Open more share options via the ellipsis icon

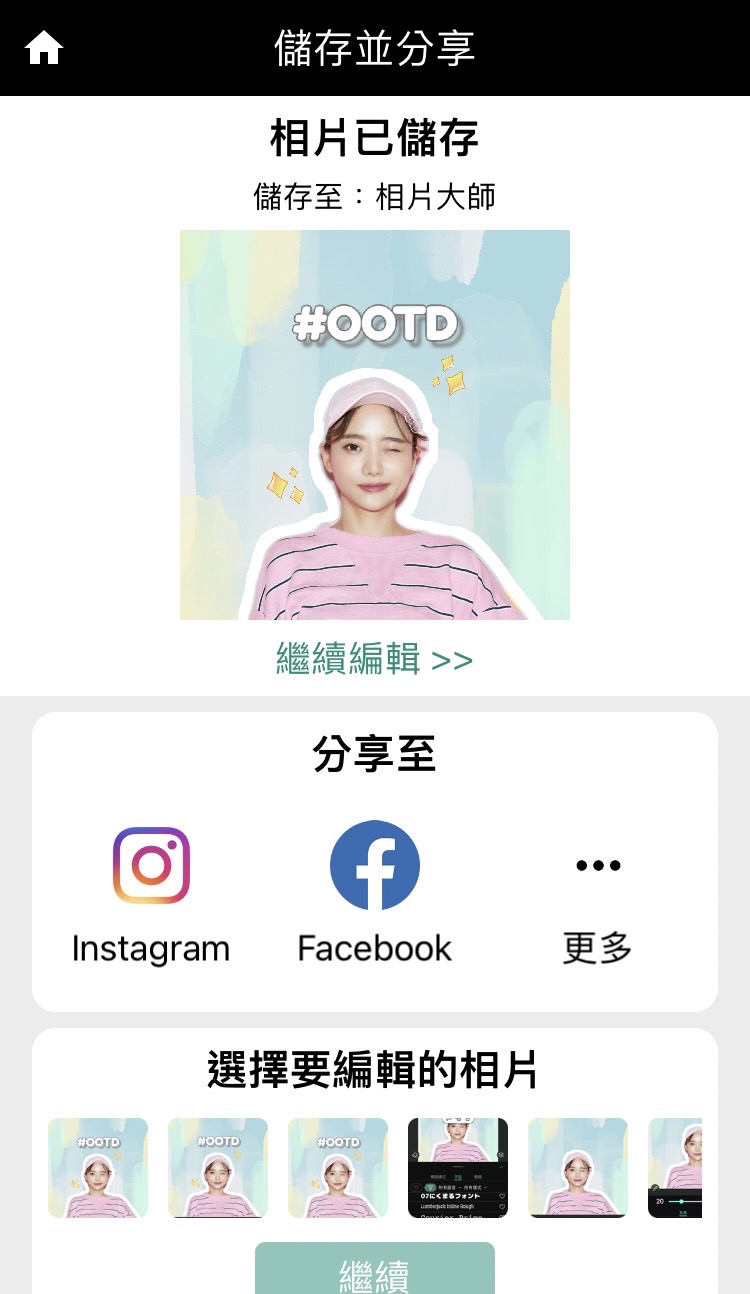click(x=596, y=866)
